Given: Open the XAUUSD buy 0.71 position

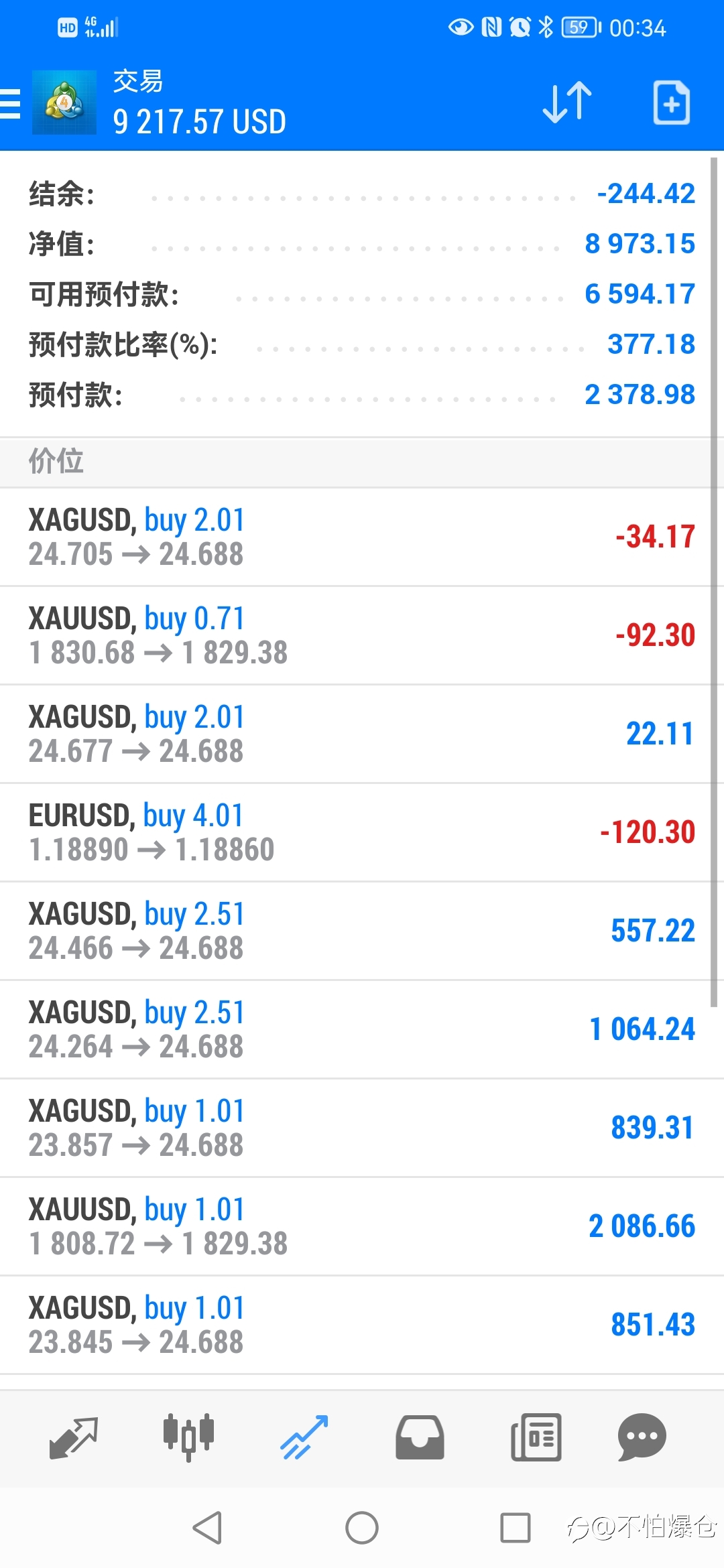Looking at the screenshot, I should point(362,635).
